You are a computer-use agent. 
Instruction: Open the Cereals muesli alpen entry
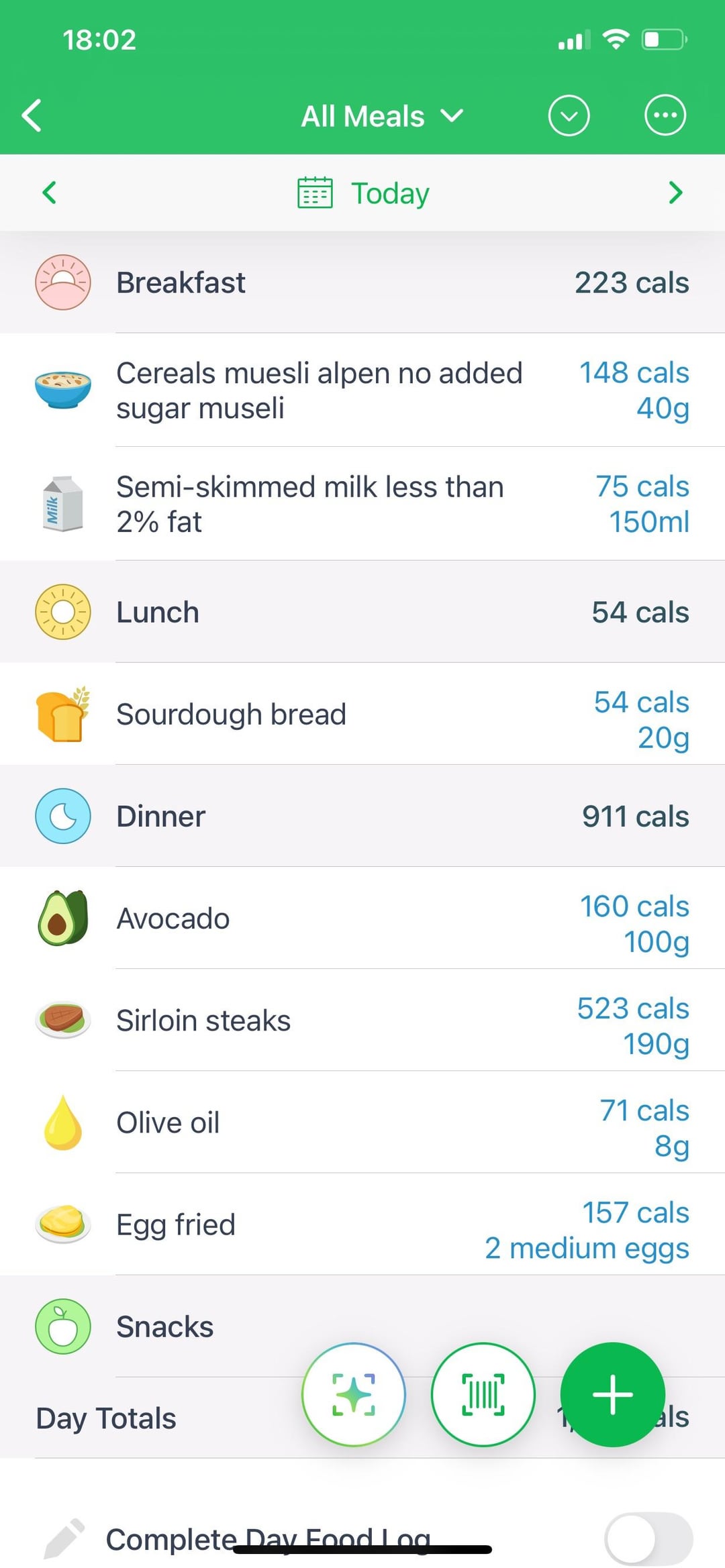tap(362, 390)
